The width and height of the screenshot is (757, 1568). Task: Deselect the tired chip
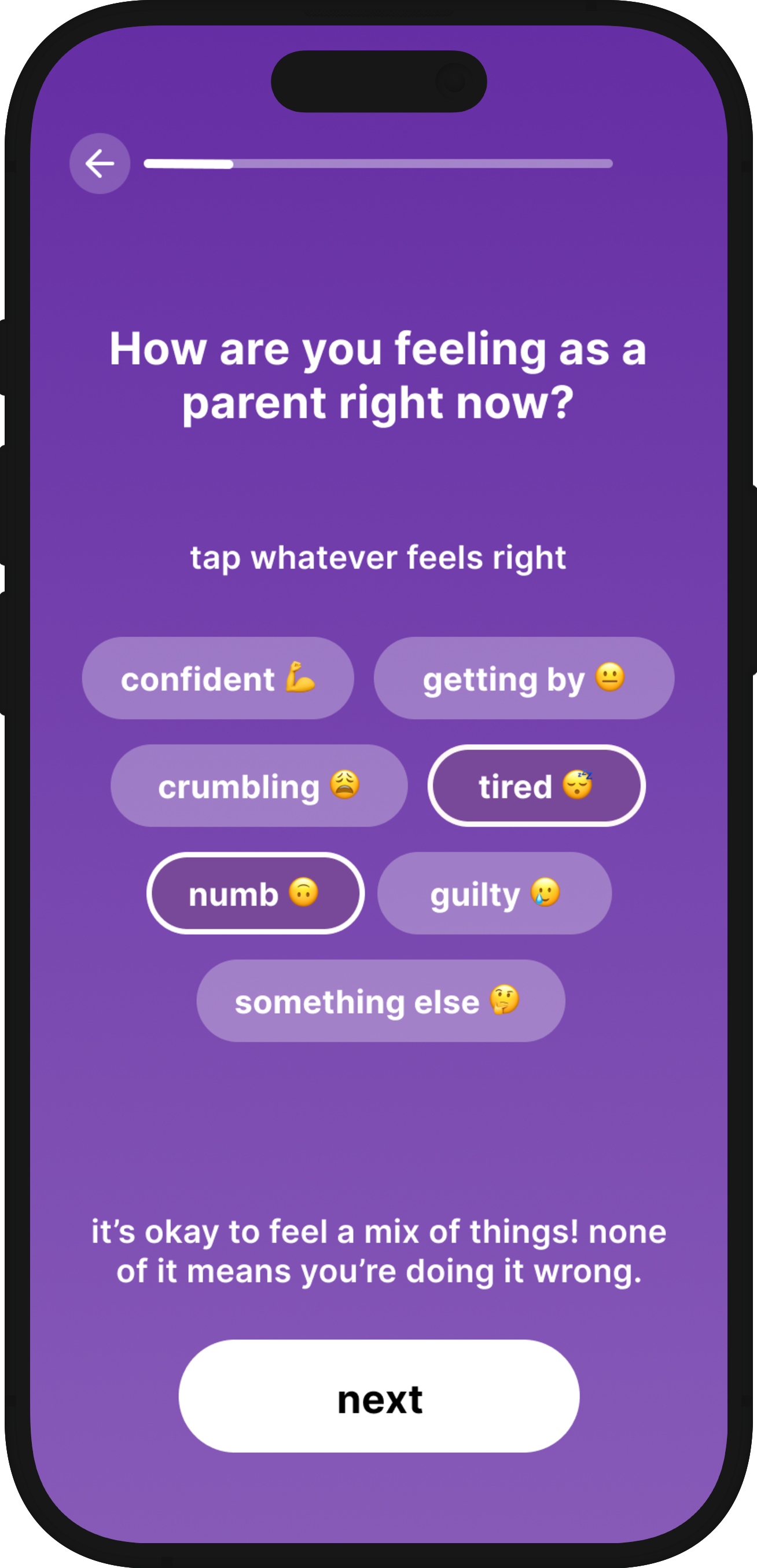click(535, 786)
